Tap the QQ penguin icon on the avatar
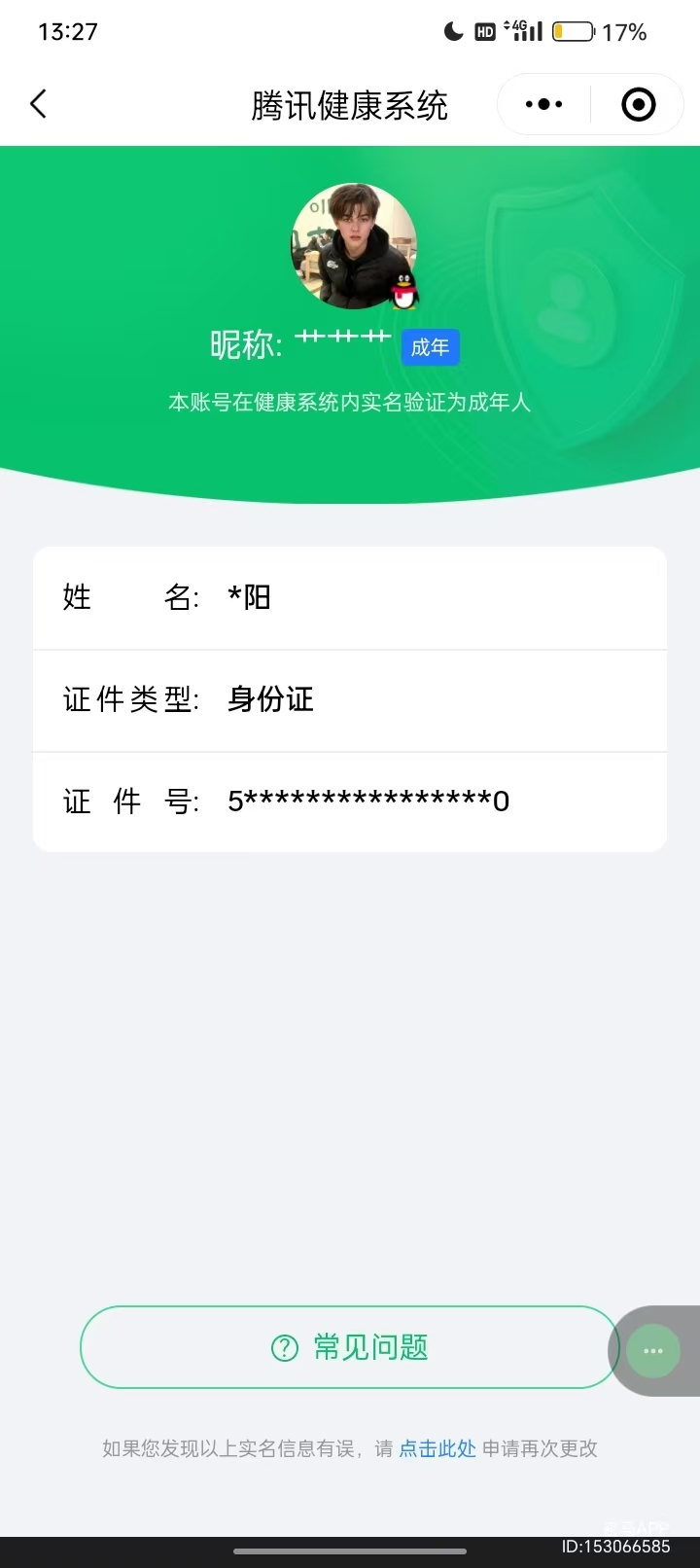The image size is (700, 1568). tap(402, 289)
